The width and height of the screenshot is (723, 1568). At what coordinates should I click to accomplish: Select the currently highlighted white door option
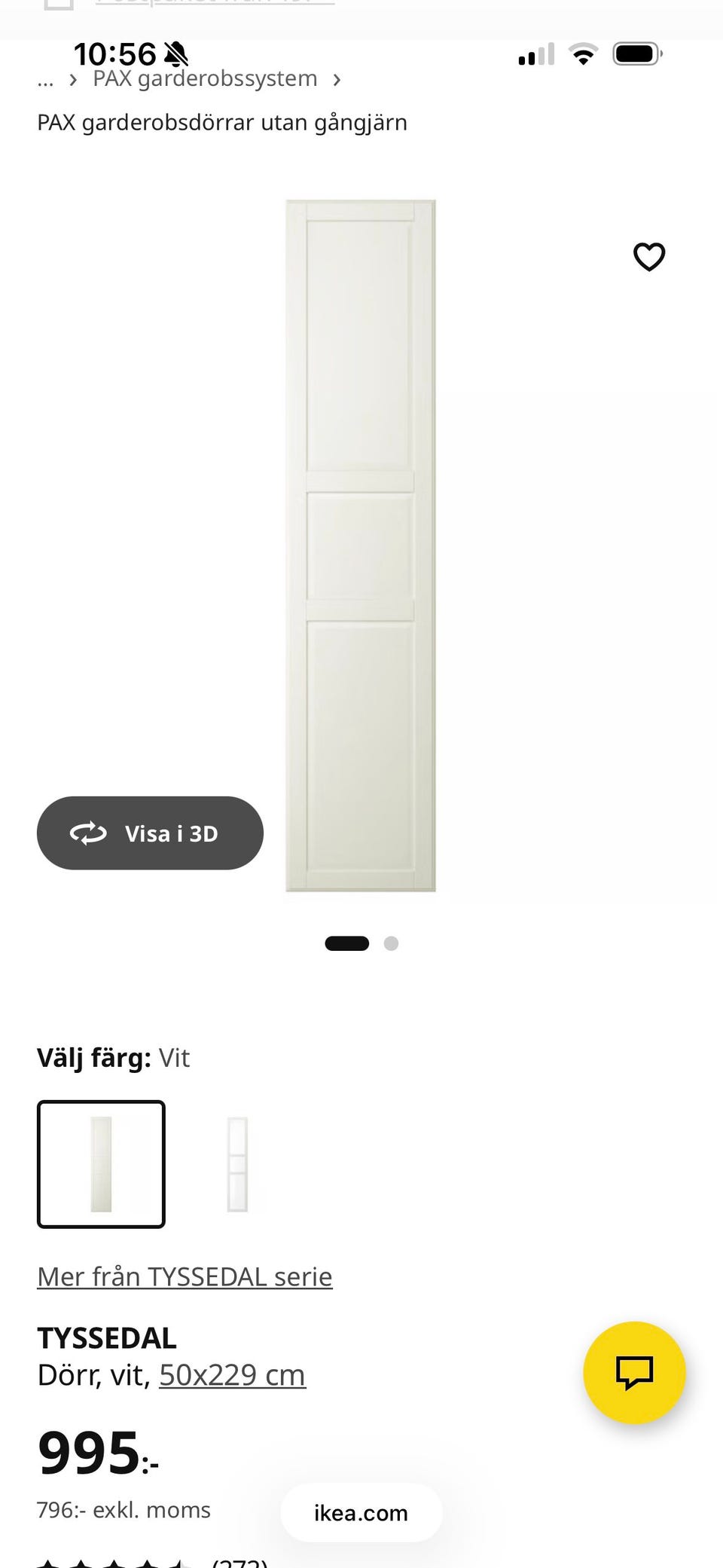coord(101,1164)
